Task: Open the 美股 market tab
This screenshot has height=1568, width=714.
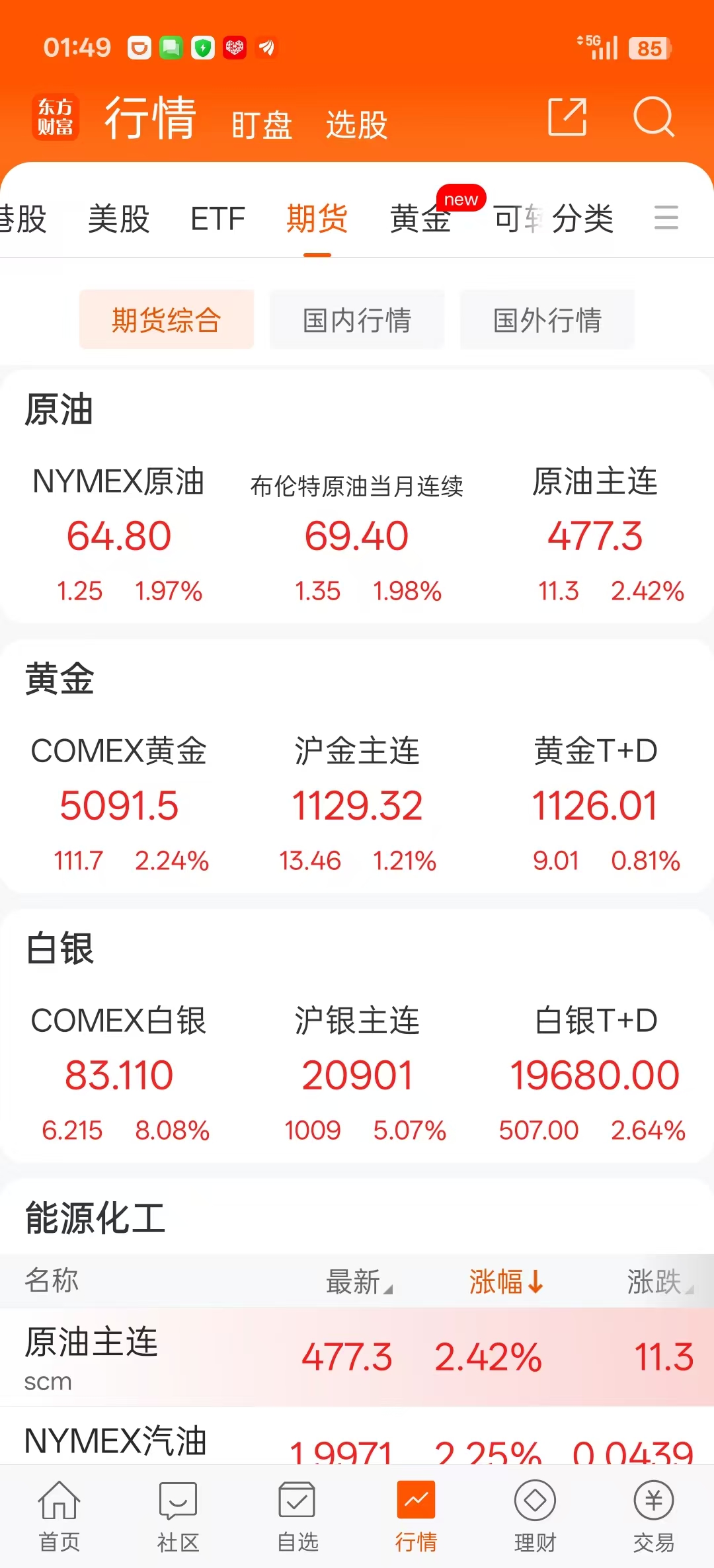Action: [x=119, y=219]
